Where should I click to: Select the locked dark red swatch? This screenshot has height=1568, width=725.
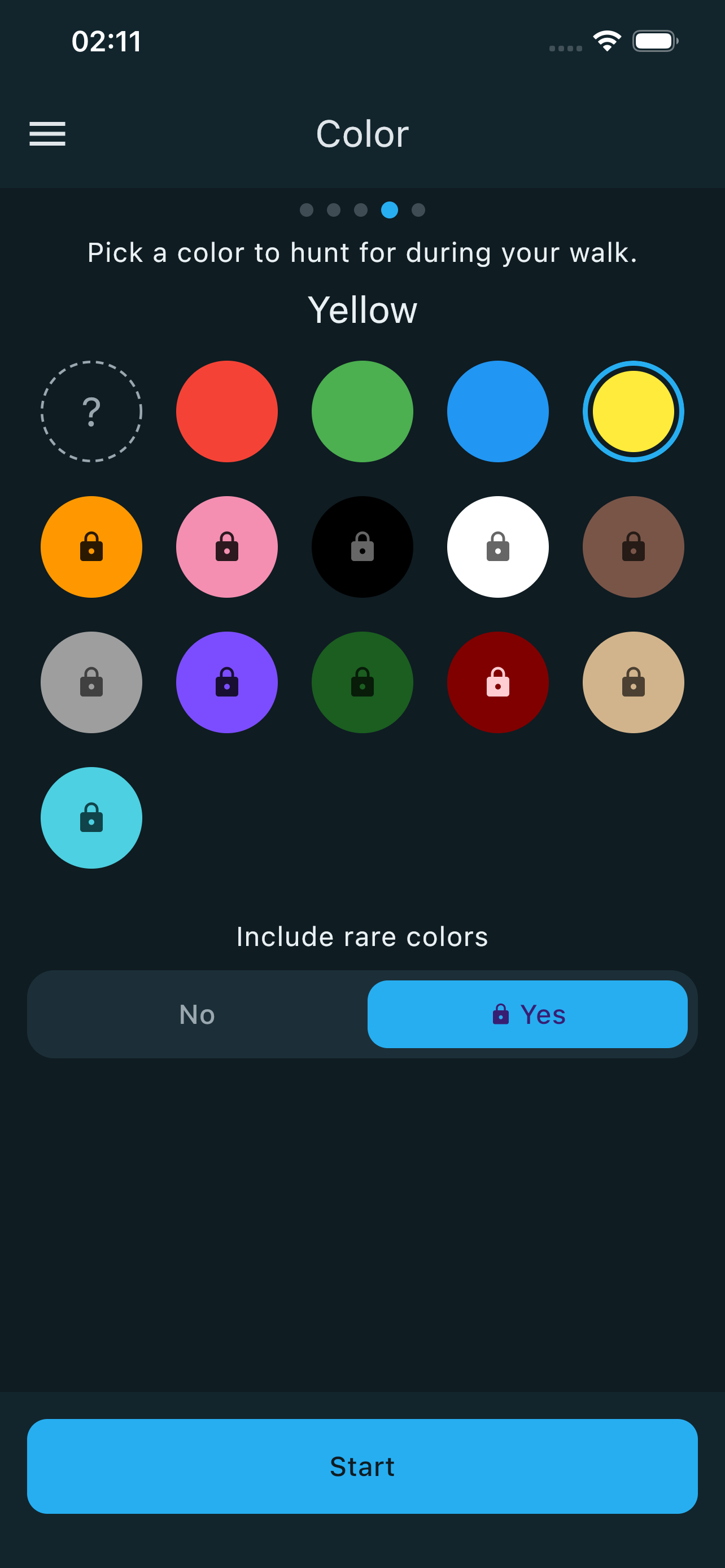pyautogui.click(x=497, y=682)
